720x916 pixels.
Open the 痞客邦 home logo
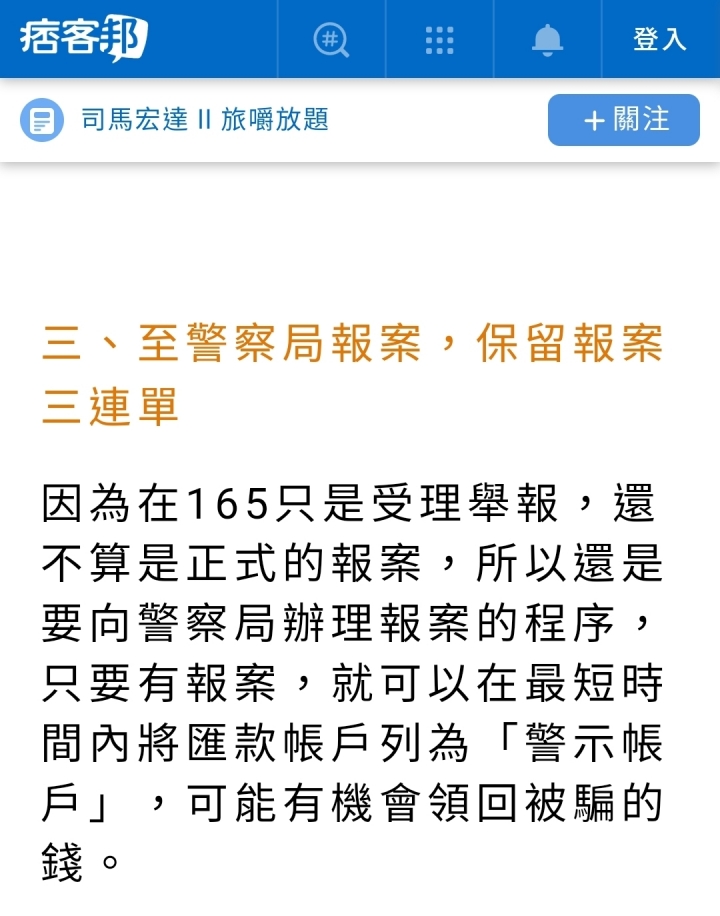pyautogui.click(x=83, y=39)
